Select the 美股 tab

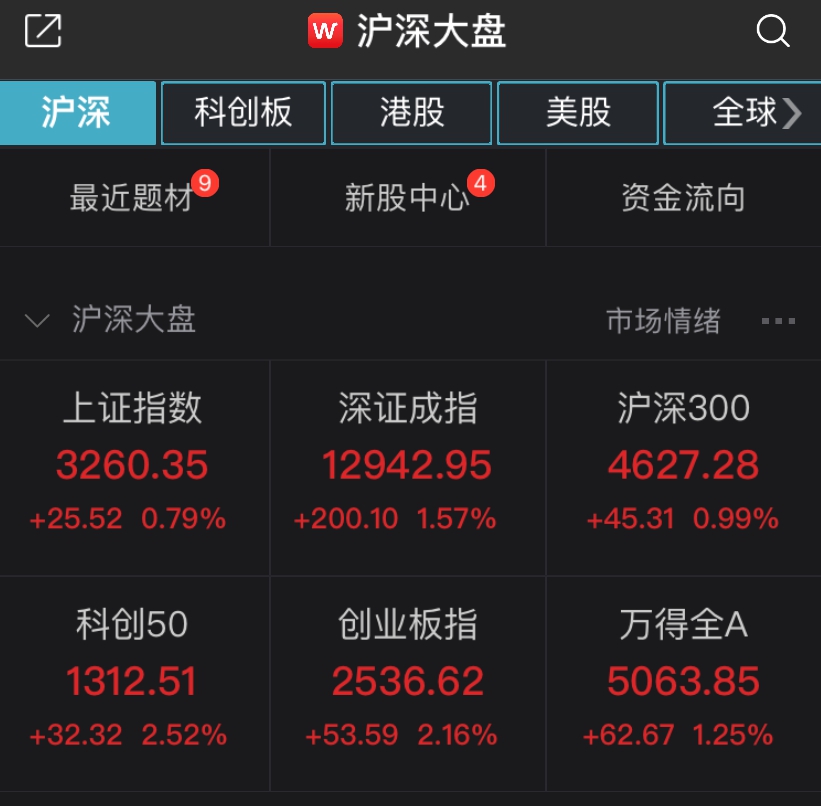[x=578, y=113]
